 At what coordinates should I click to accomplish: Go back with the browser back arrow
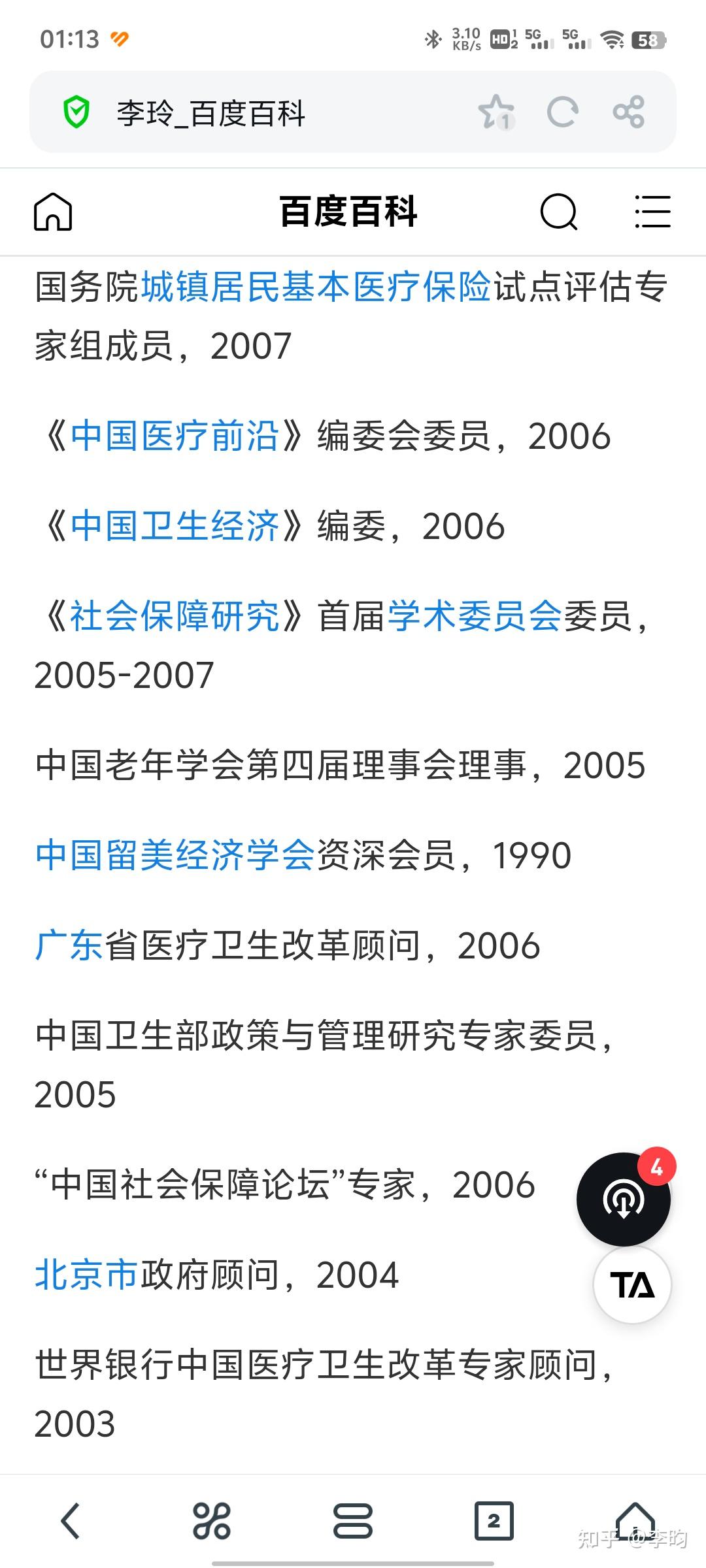(71, 1520)
